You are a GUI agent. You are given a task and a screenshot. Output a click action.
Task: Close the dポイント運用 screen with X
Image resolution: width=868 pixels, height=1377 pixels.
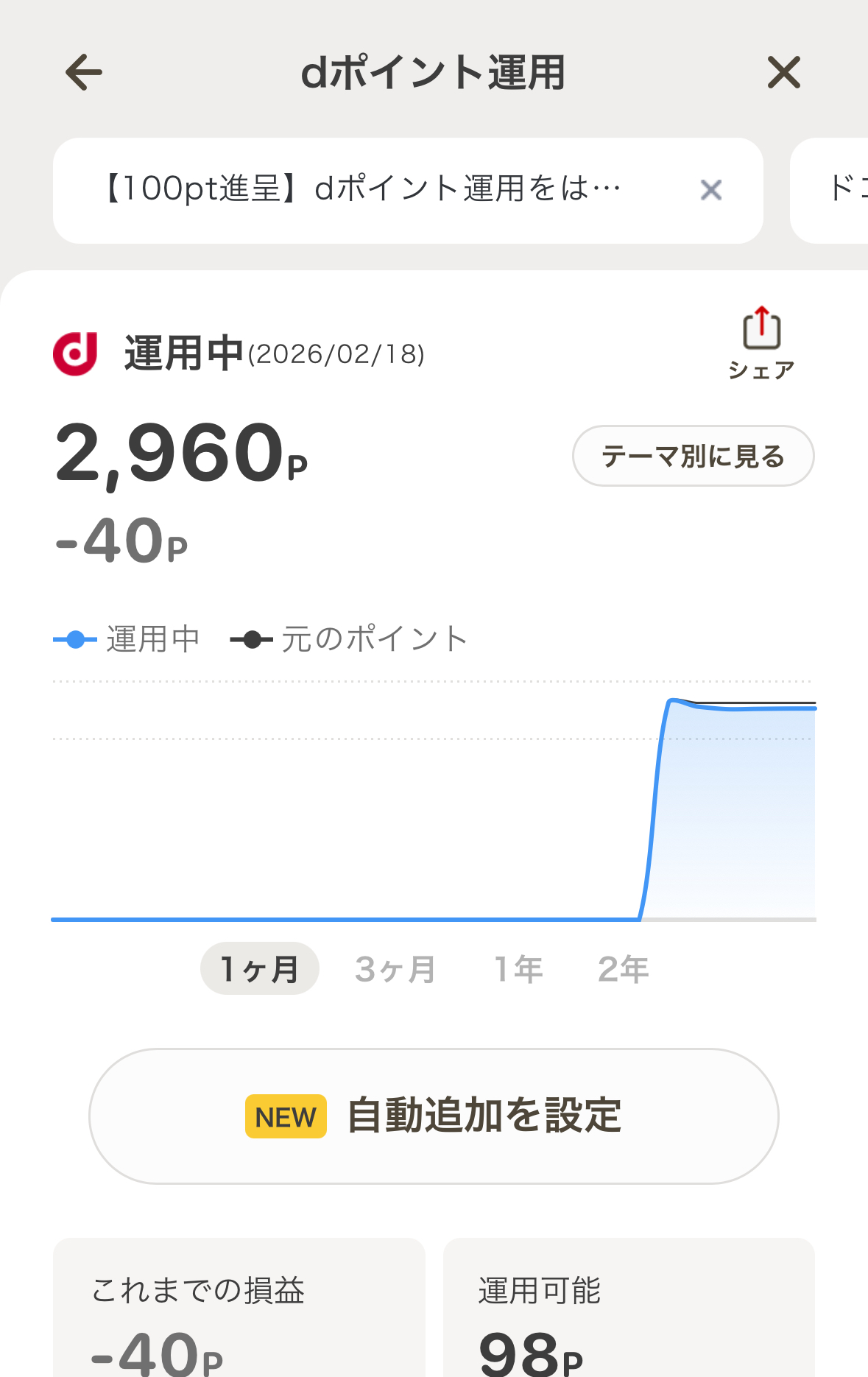click(783, 72)
